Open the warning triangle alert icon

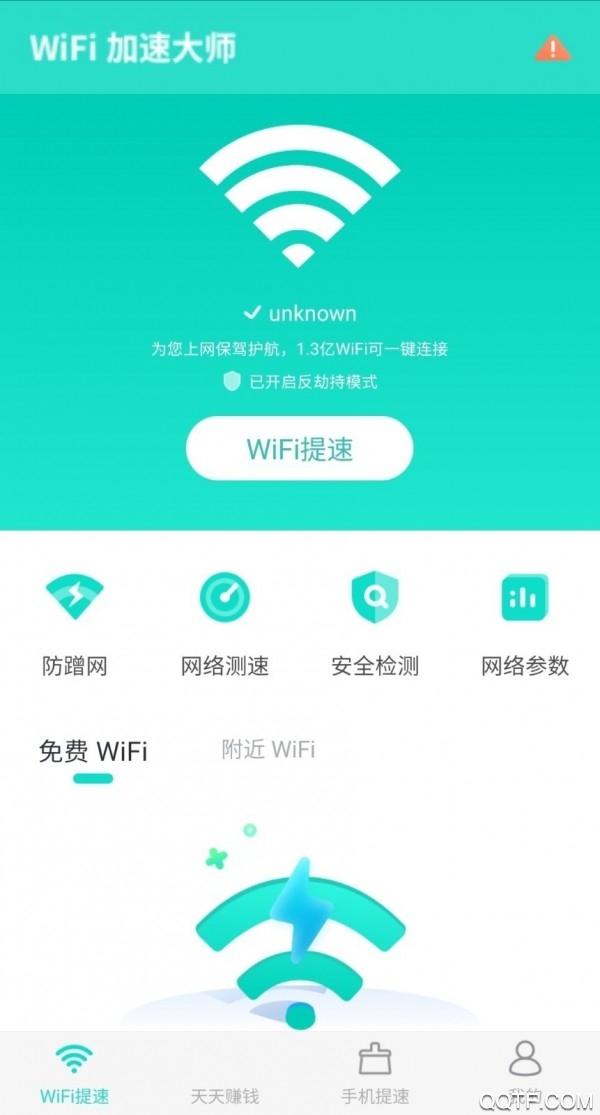point(553,48)
